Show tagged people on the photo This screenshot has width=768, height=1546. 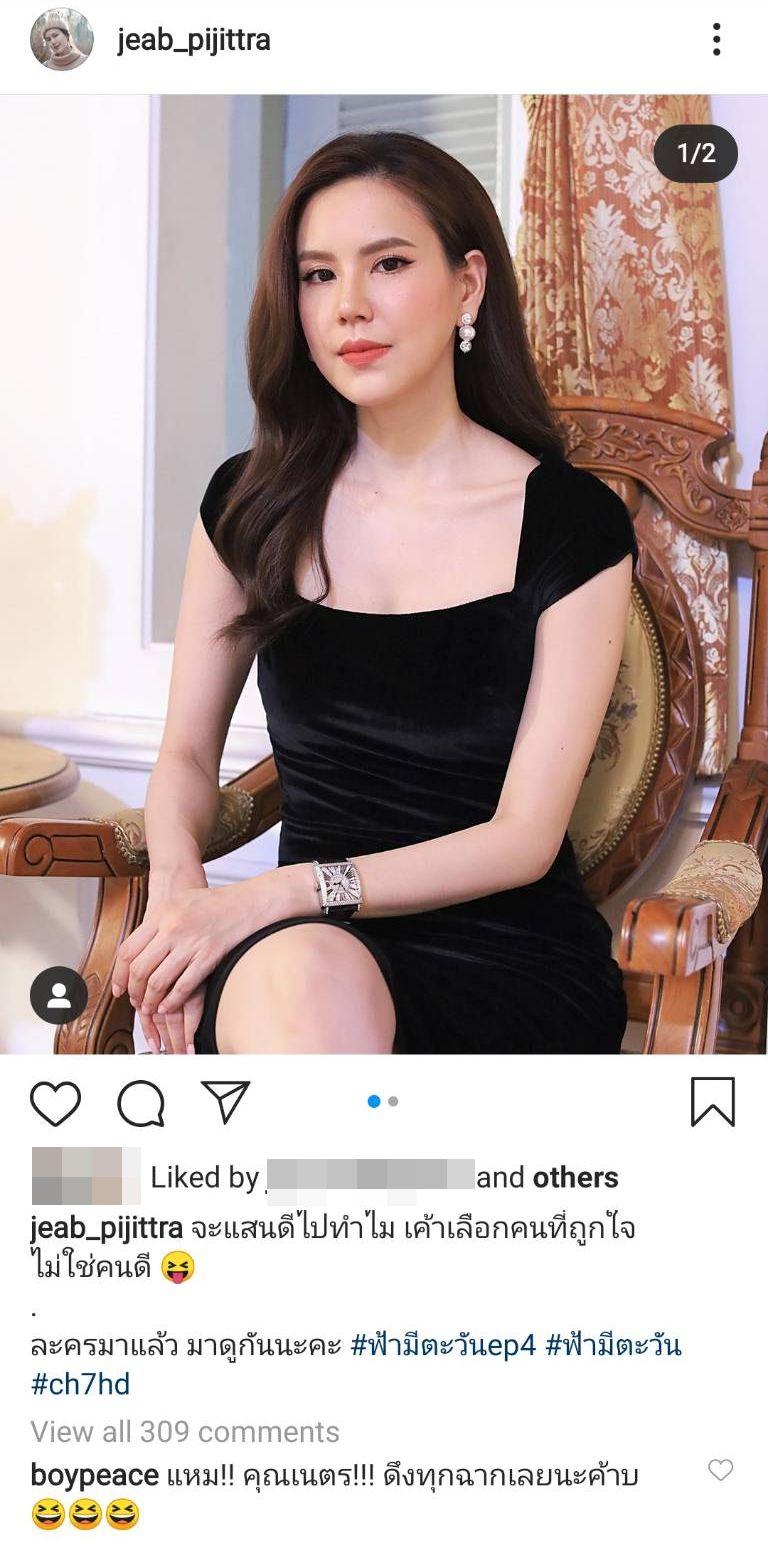[59, 995]
